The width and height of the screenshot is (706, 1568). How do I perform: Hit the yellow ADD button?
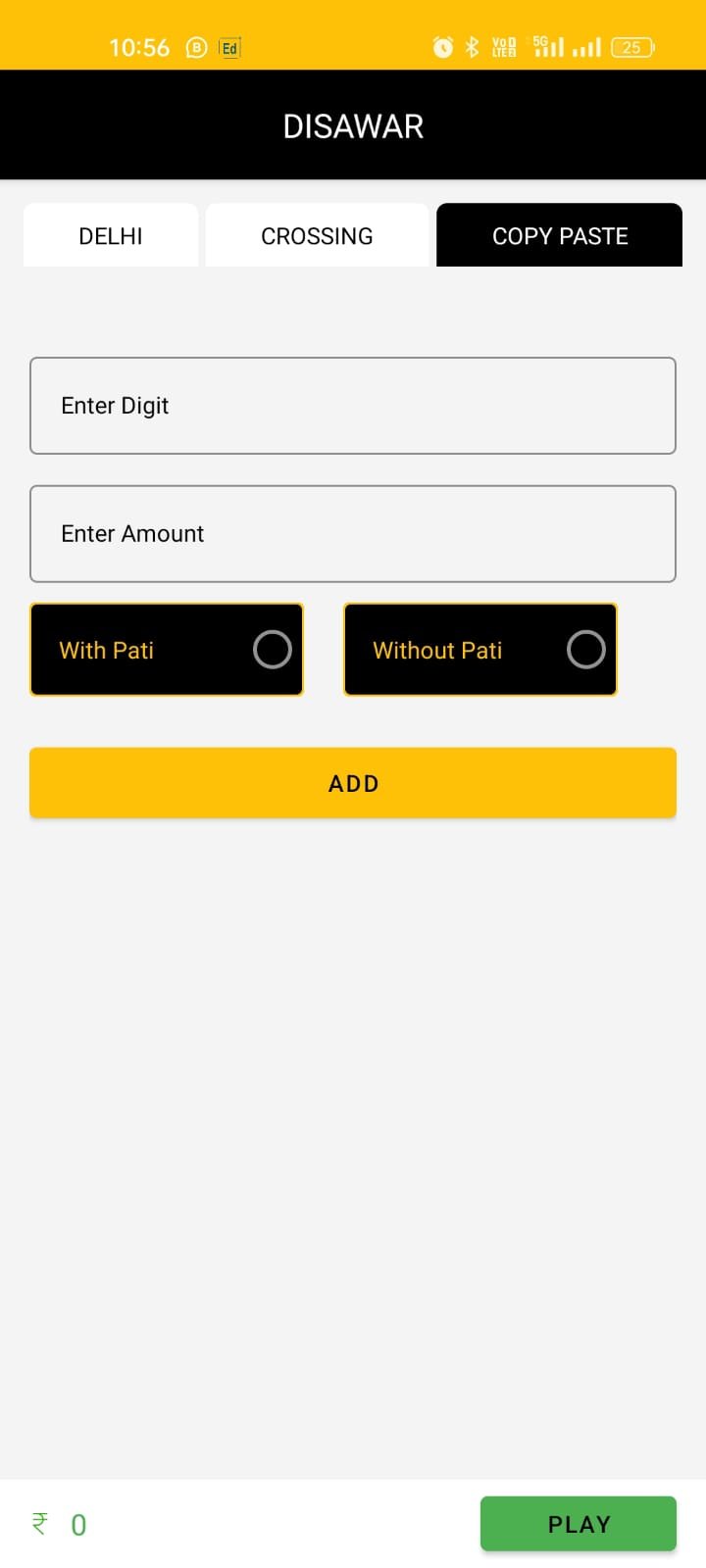click(x=353, y=783)
